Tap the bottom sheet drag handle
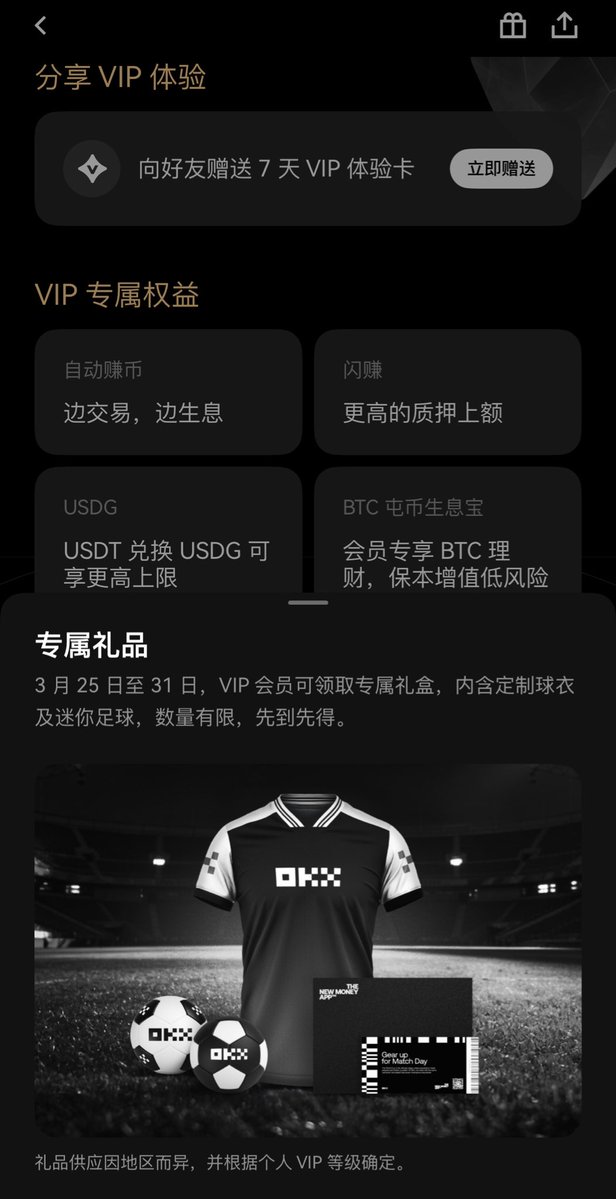This screenshot has width=616, height=1199. (x=308, y=602)
